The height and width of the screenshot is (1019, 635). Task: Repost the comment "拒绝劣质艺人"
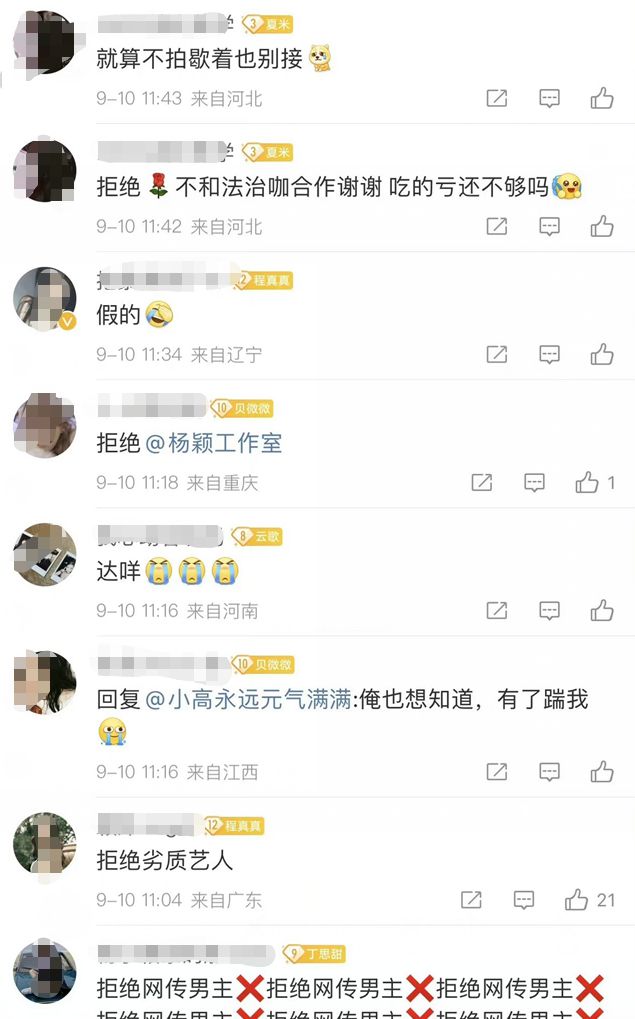click(x=471, y=900)
